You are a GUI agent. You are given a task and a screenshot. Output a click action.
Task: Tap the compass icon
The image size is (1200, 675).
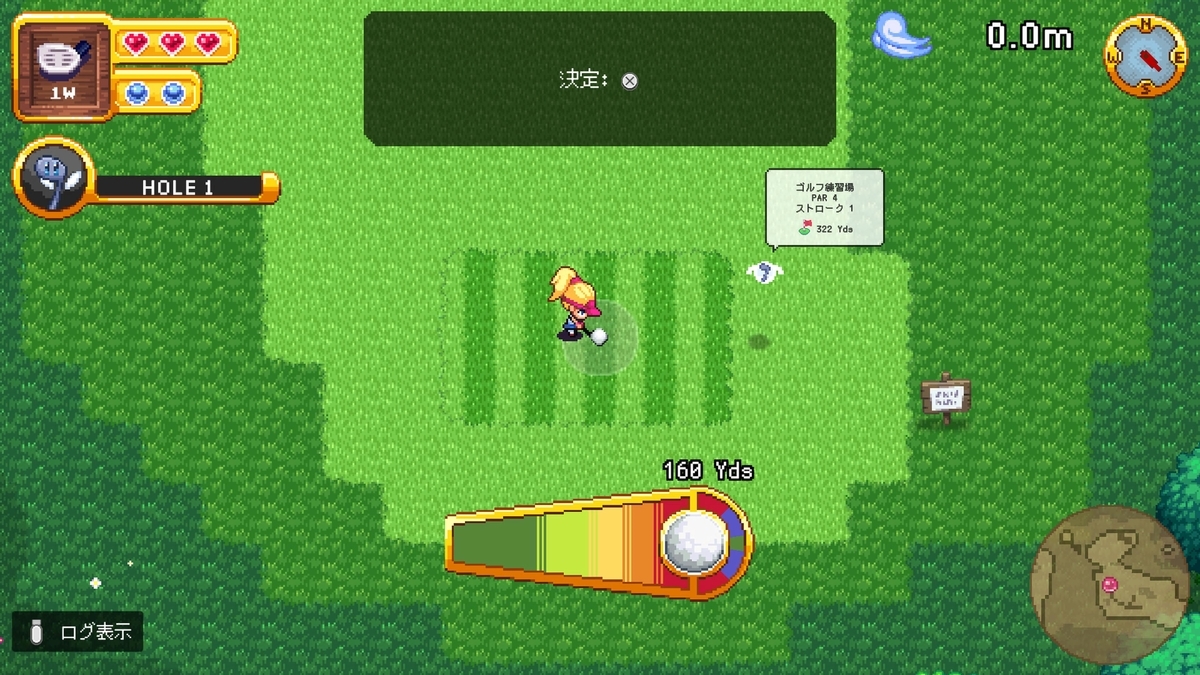coord(1144,57)
